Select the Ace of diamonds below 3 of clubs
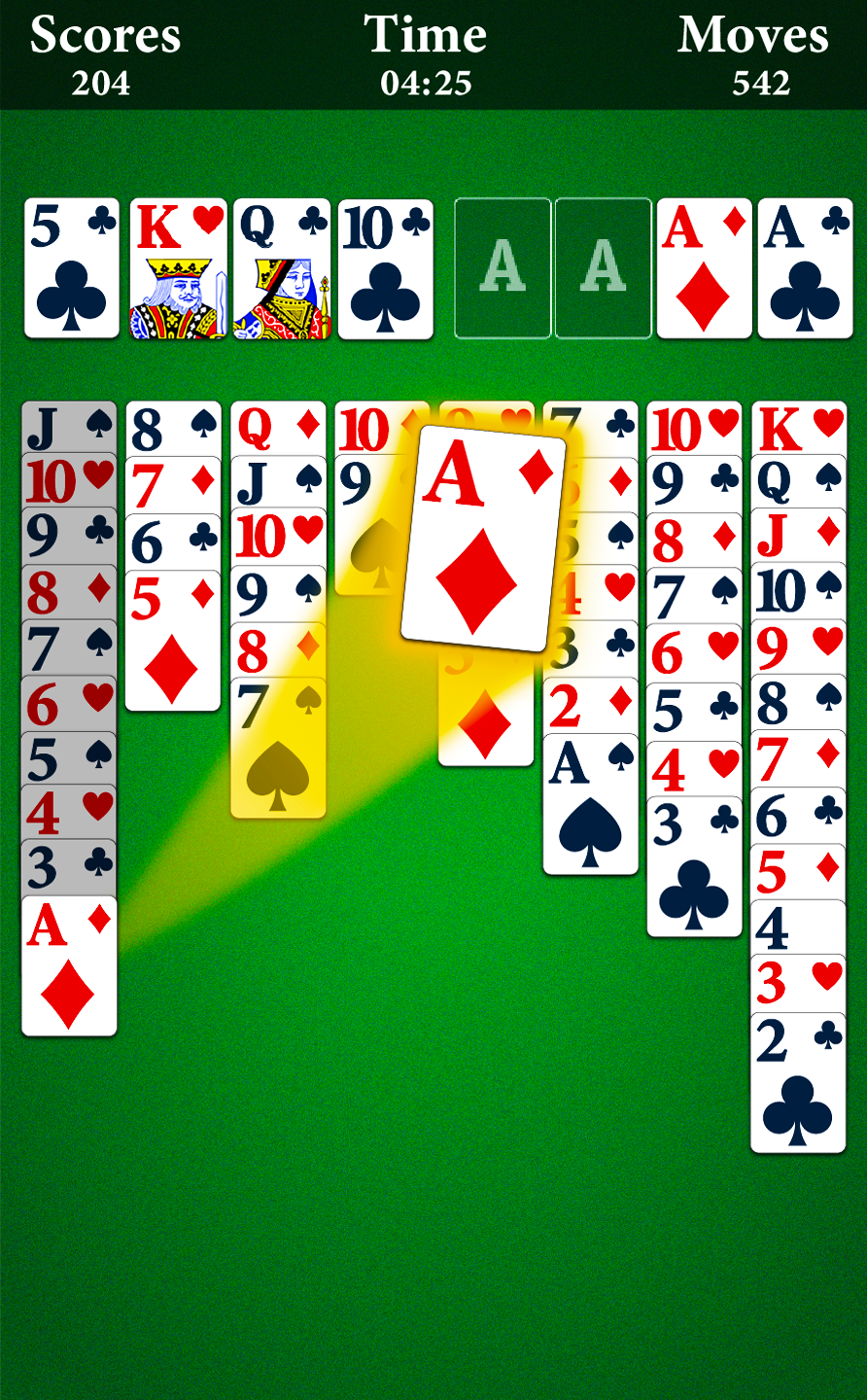 click(x=69, y=965)
